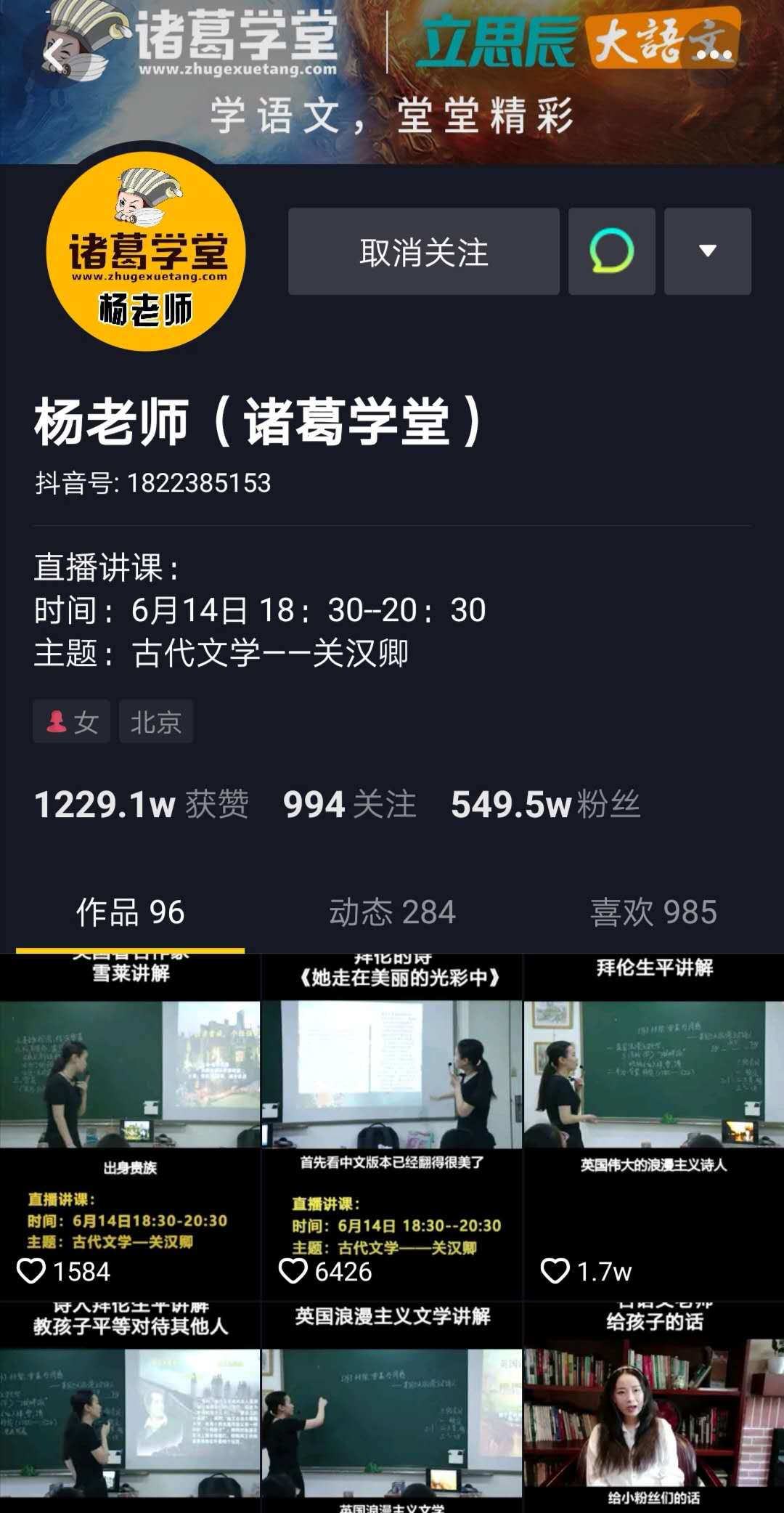The width and height of the screenshot is (784, 1513).
Task: Open 教孩子平等对待其他人 video
Action: [x=131, y=1409]
